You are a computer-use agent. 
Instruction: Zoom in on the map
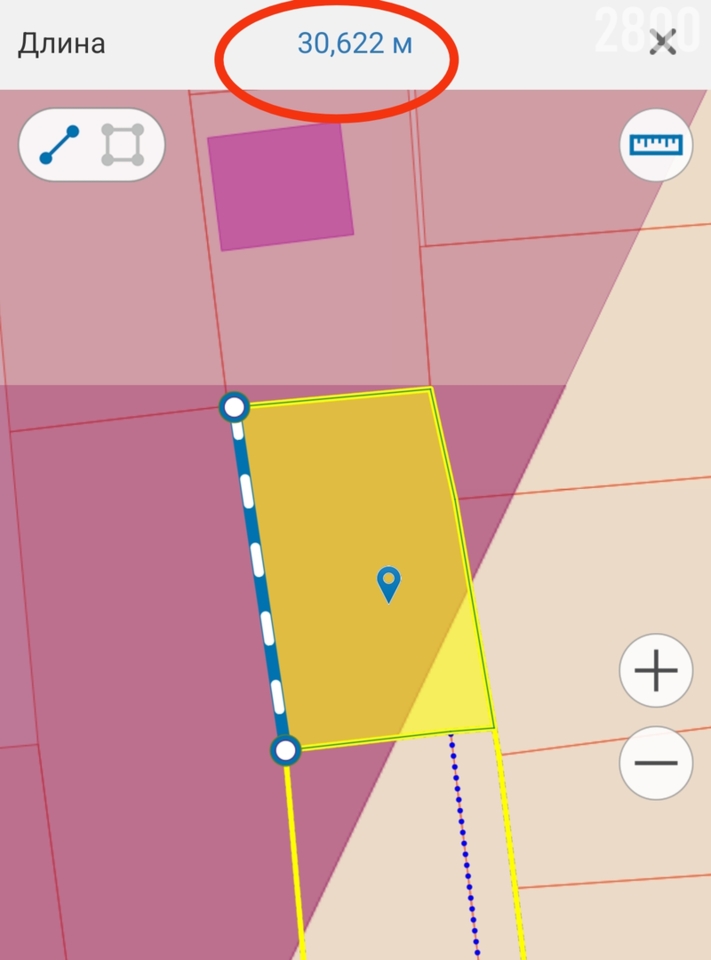656,671
